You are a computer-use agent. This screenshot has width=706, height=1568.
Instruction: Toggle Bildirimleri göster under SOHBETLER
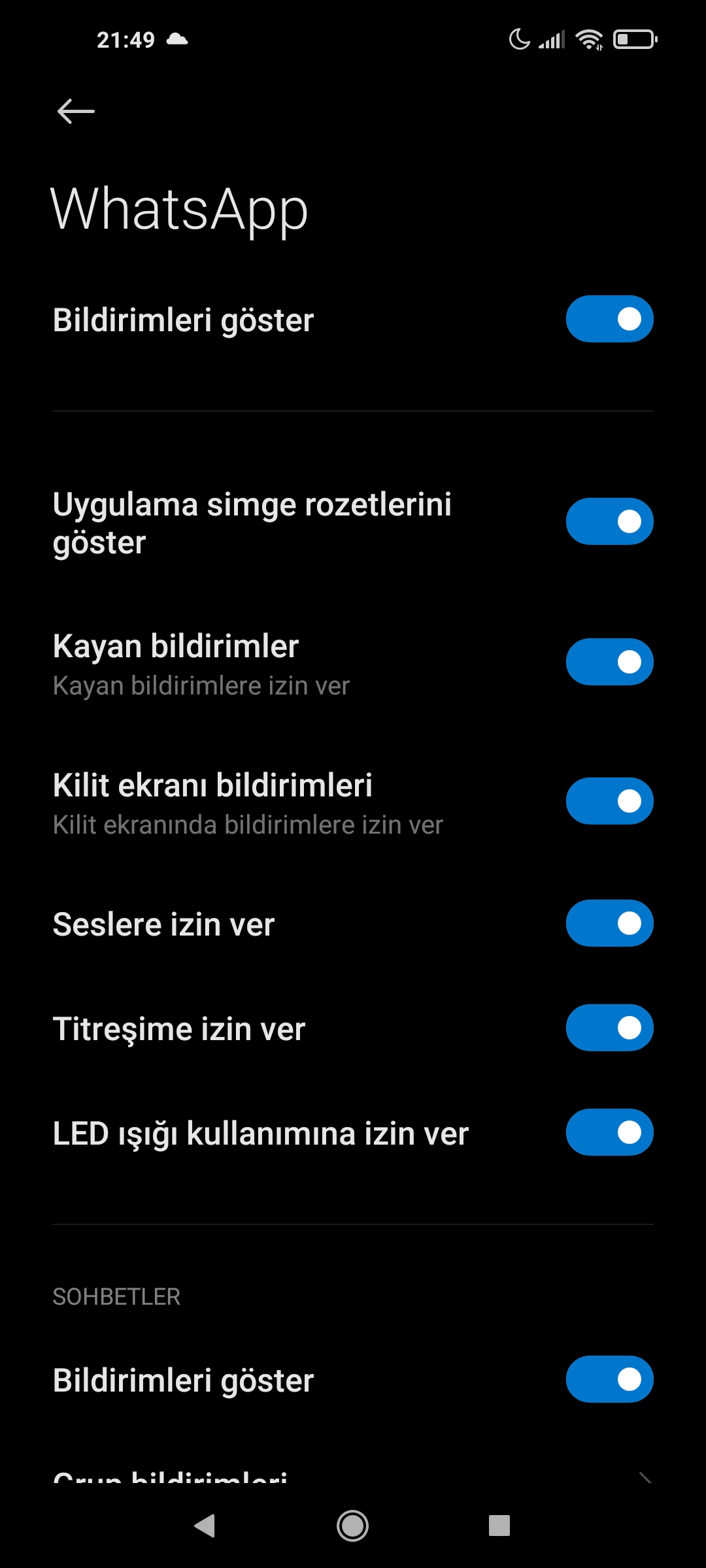(609, 1379)
